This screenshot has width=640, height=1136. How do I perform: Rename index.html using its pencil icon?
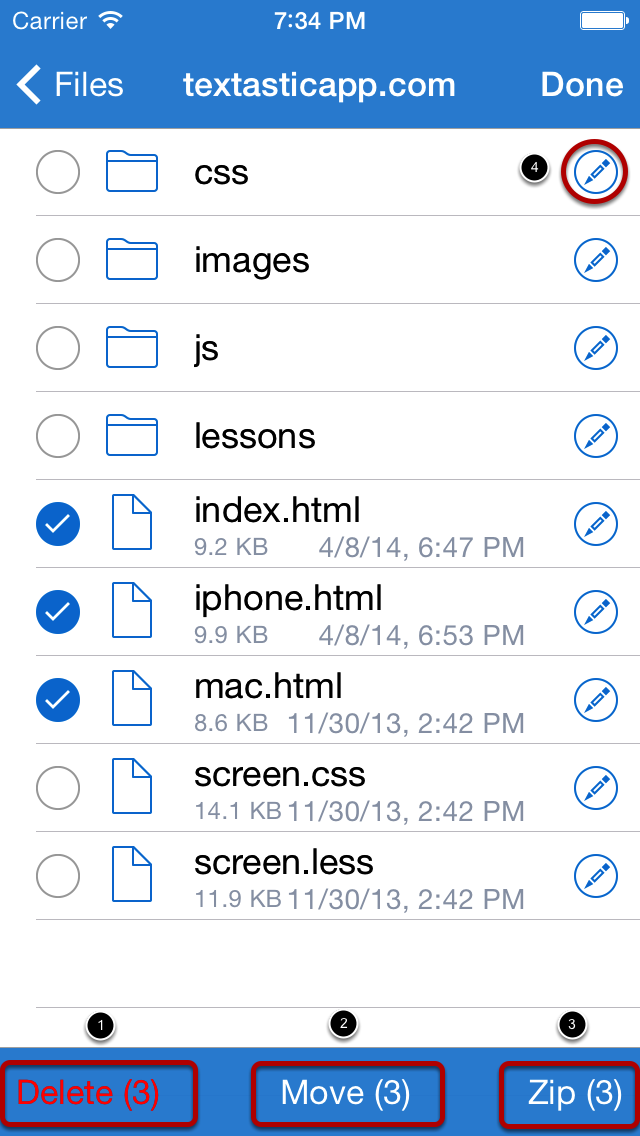pos(596,524)
